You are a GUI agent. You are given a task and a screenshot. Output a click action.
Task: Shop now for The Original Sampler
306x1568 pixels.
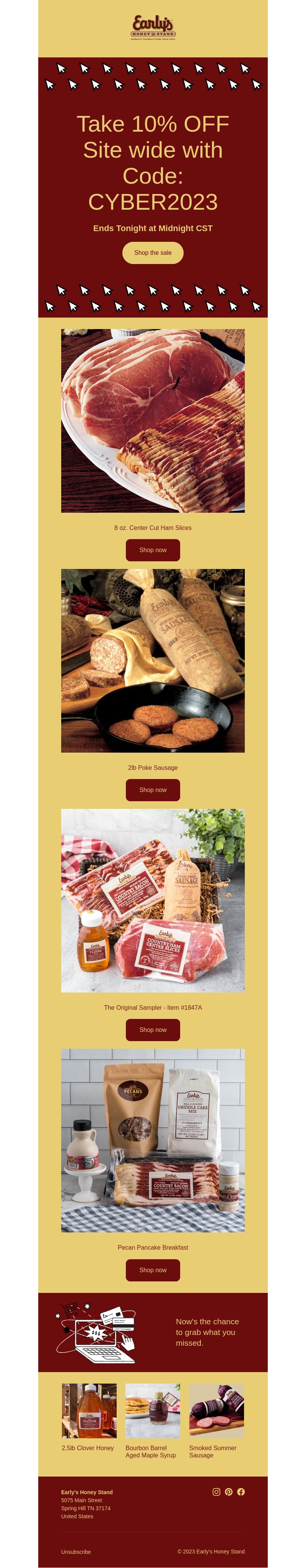(x=153, y=1029)
